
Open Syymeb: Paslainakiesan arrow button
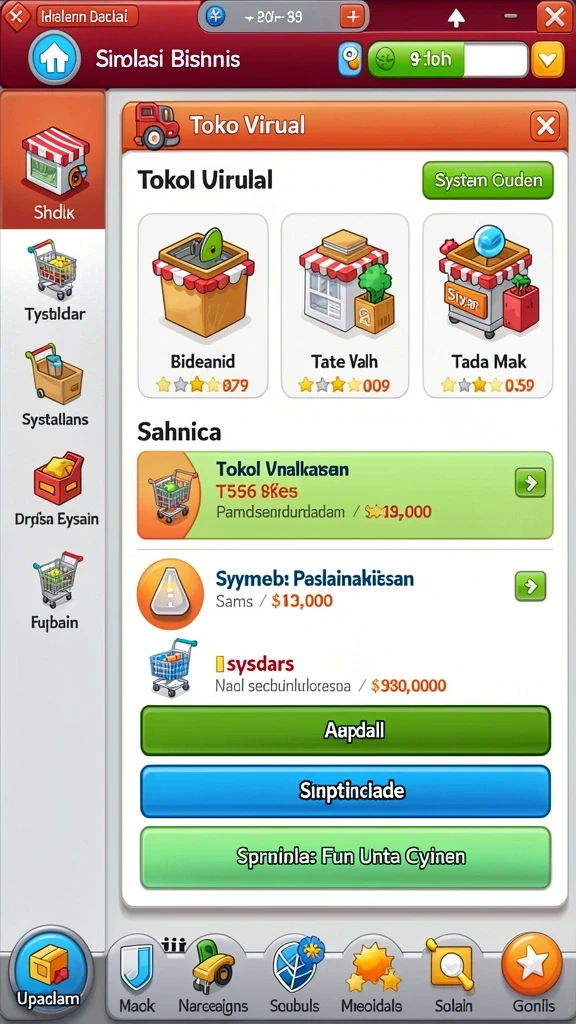[530, 586]
